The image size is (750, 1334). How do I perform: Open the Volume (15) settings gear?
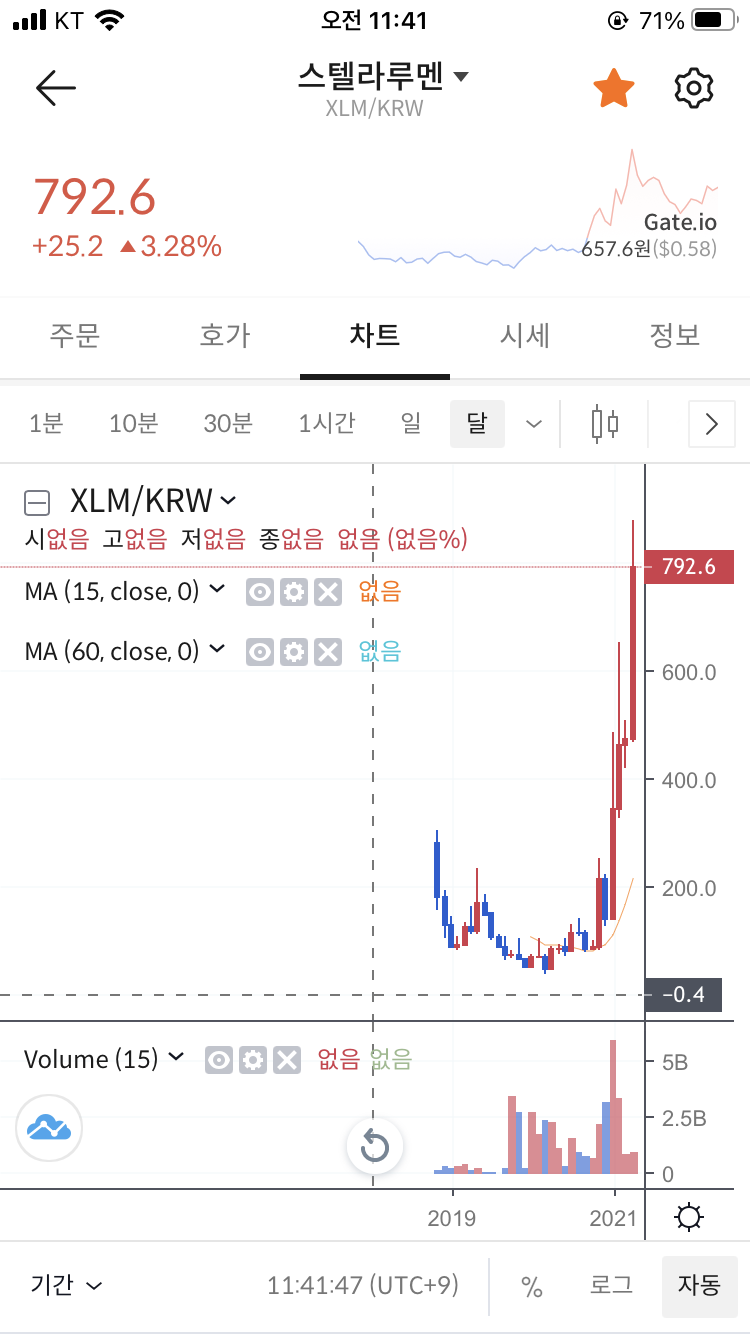251,1059
